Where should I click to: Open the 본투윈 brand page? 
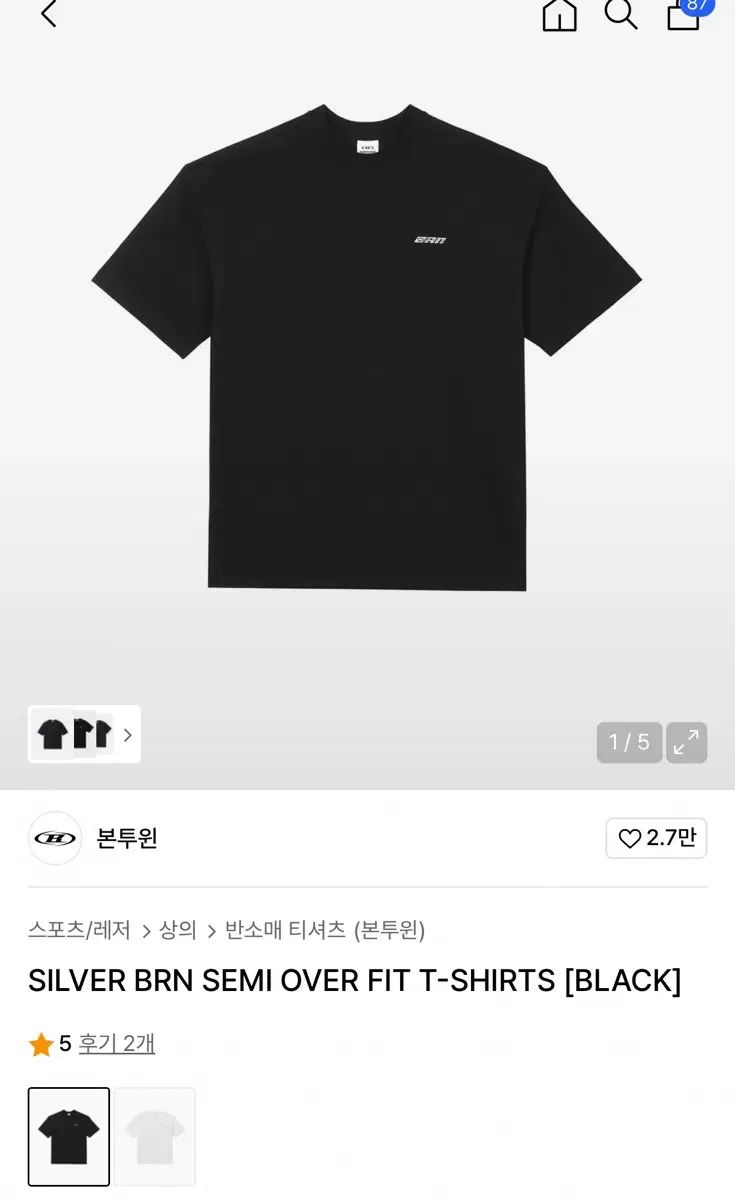pyautogui.click(x=126, y=838)
